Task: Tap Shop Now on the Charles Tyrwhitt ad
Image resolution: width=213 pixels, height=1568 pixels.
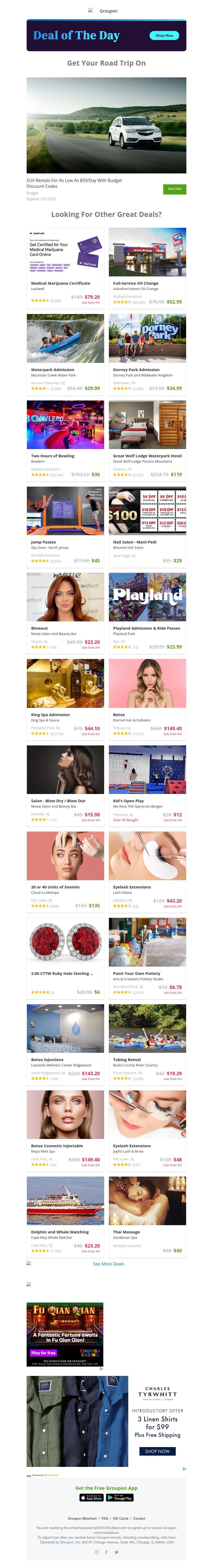Action: [157, 1451]
